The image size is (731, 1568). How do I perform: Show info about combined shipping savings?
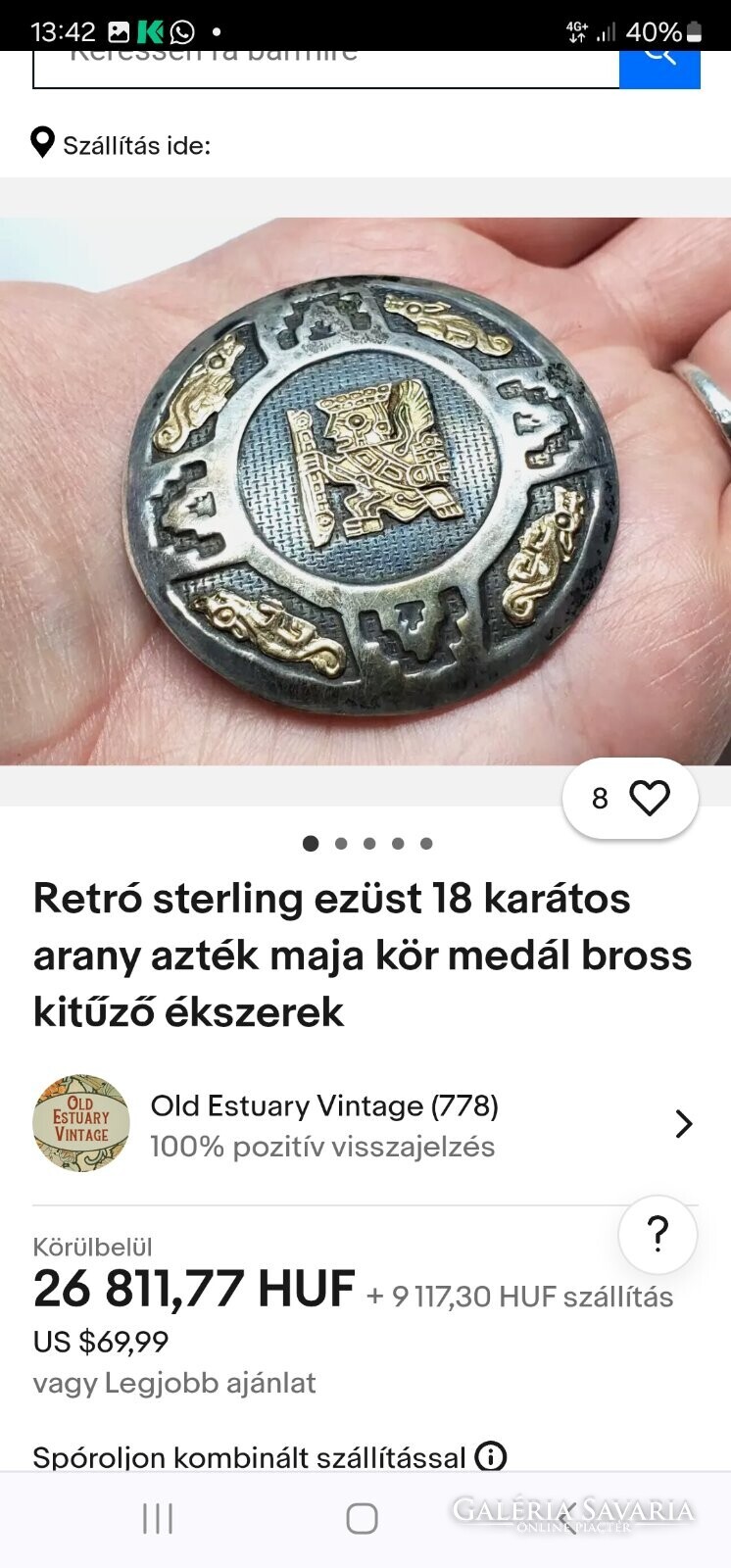click(x=491, y=1456)
